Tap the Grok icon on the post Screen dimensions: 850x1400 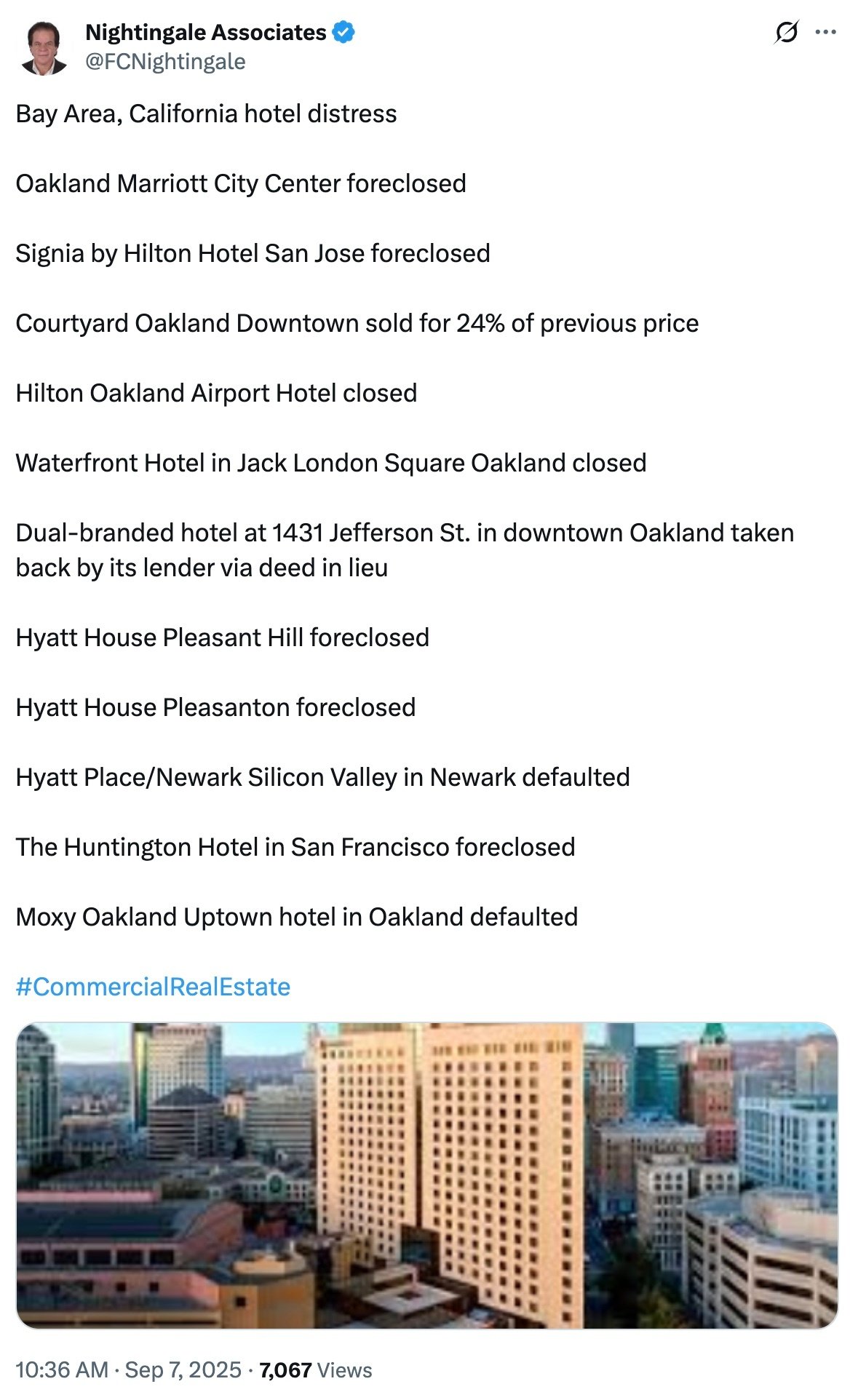click(787, 32)
